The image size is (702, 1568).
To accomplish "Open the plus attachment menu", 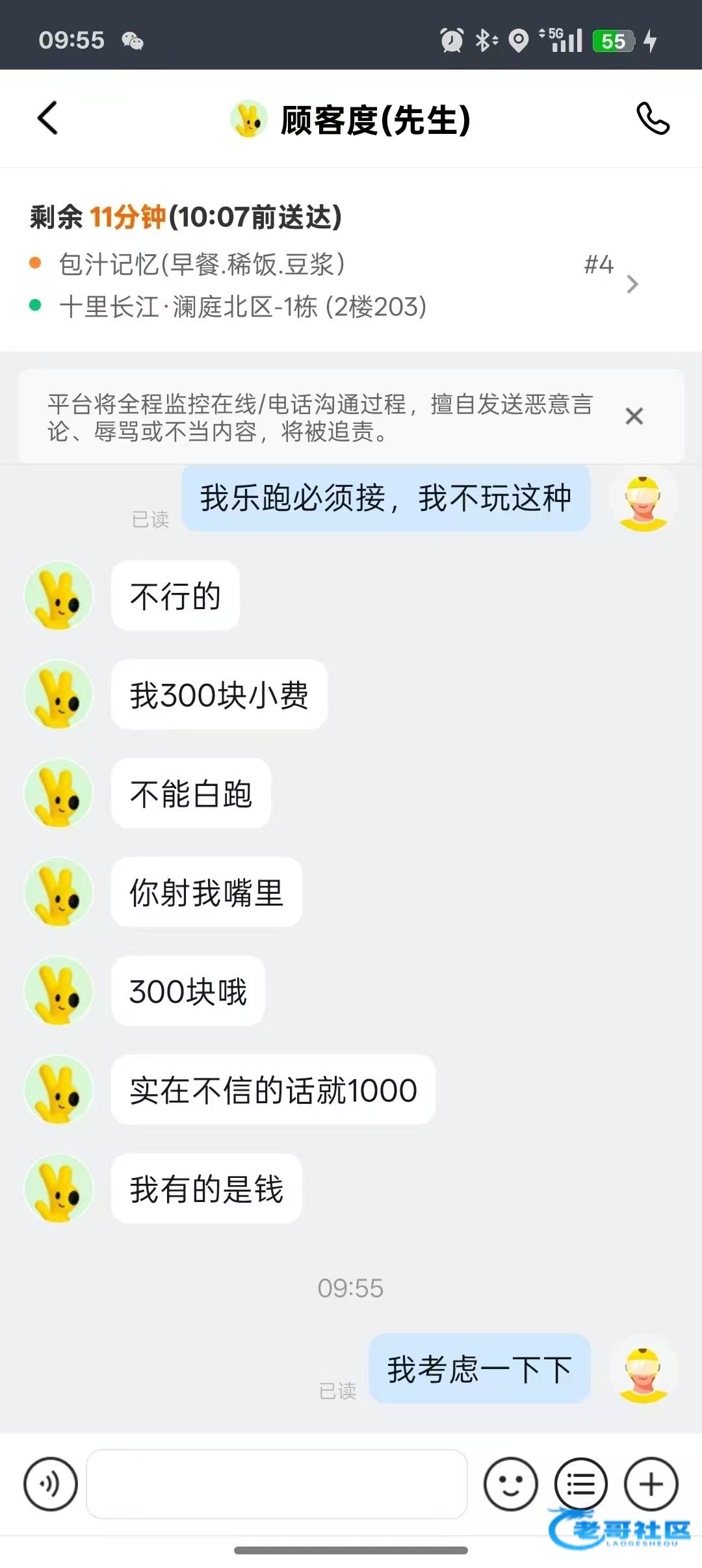I will coord(651,1484).
